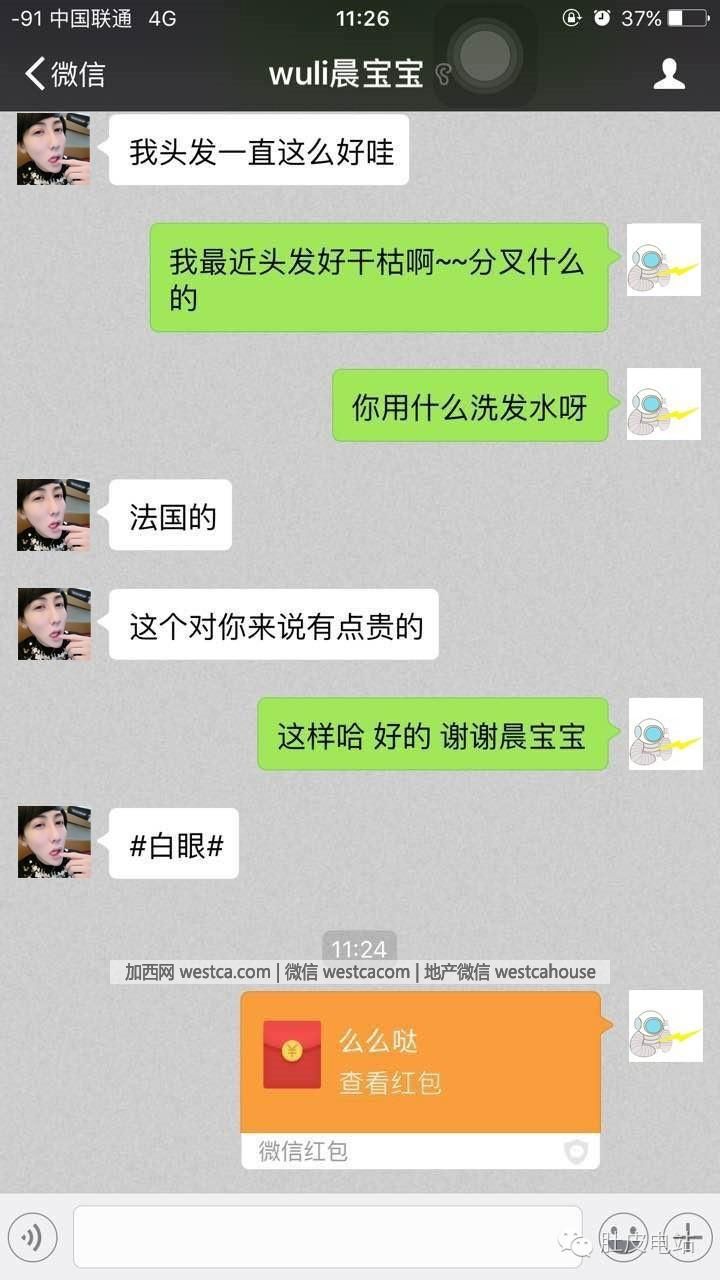The height and width of the screenshot is (1280, 720).
Task: Open the plus attachments menu
Action: click(x=689, y=1239)
